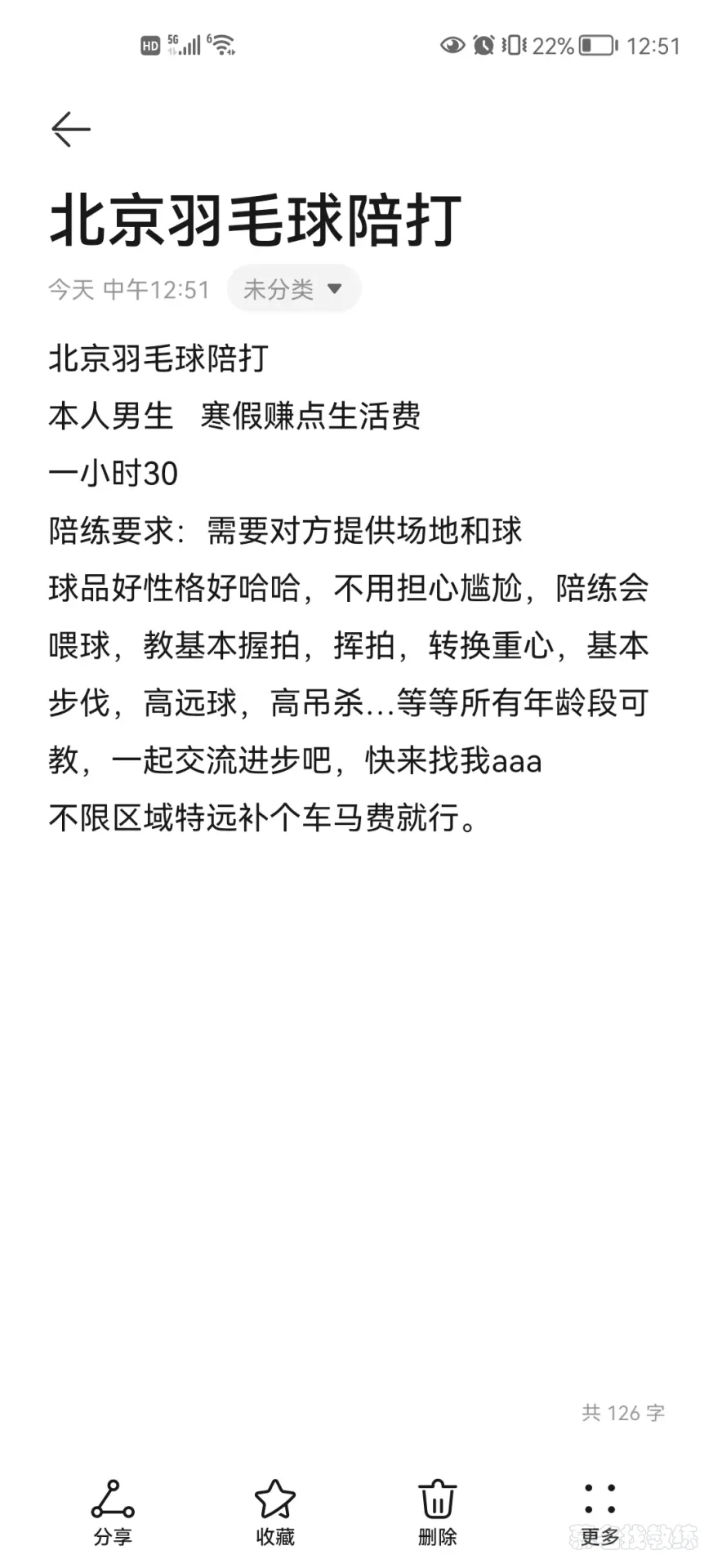Go back using the top arrow

click(71, 129)
